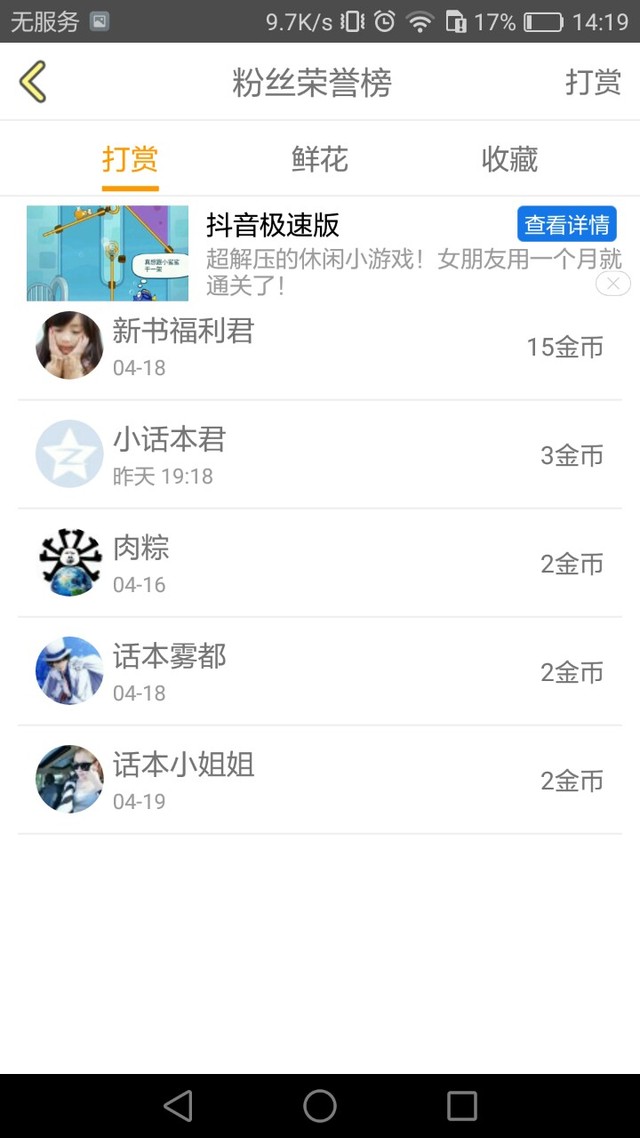The width and height of the screenshot is (640, 1138).
Task: Go back using the yellow arrow
Action: 33,82
